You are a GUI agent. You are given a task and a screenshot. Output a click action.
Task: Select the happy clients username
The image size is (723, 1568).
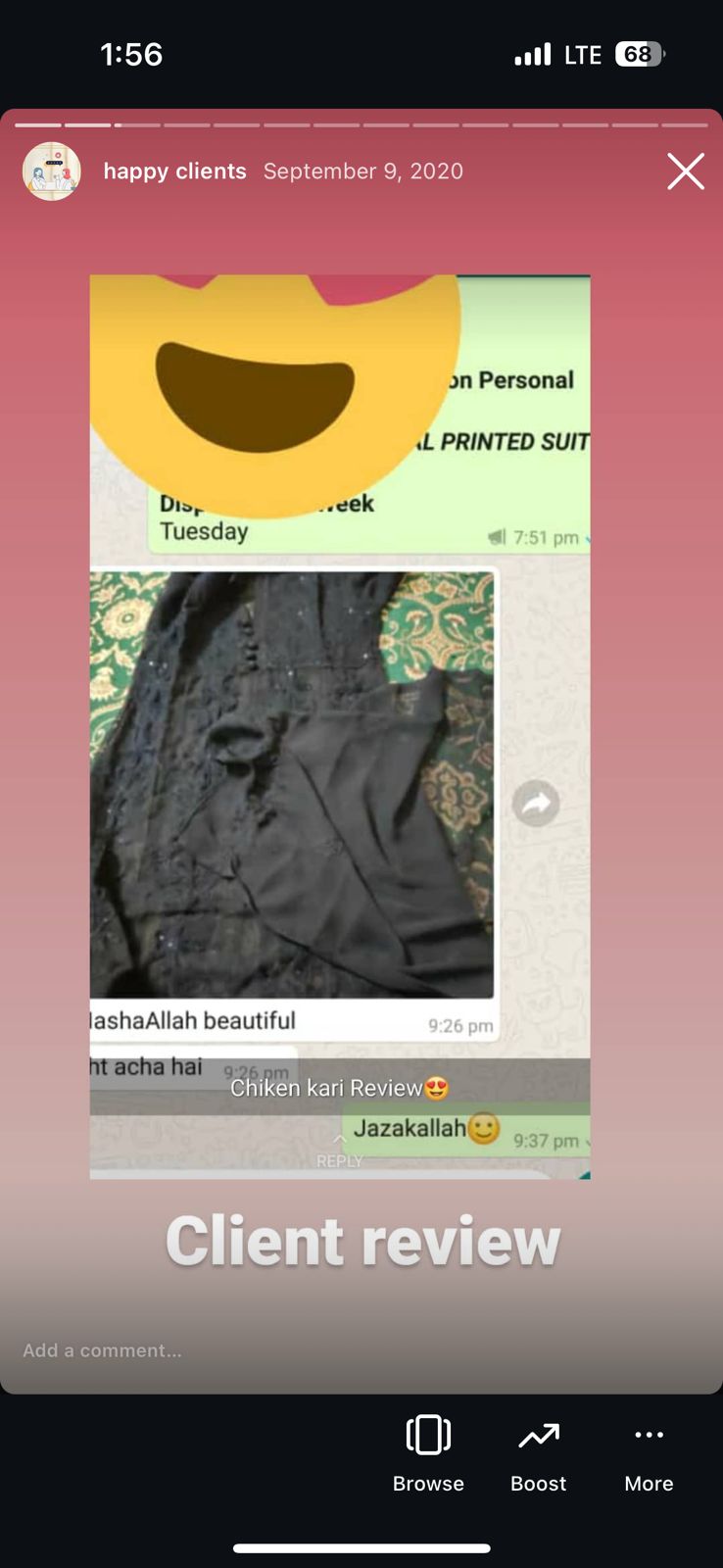click(174, 171)
